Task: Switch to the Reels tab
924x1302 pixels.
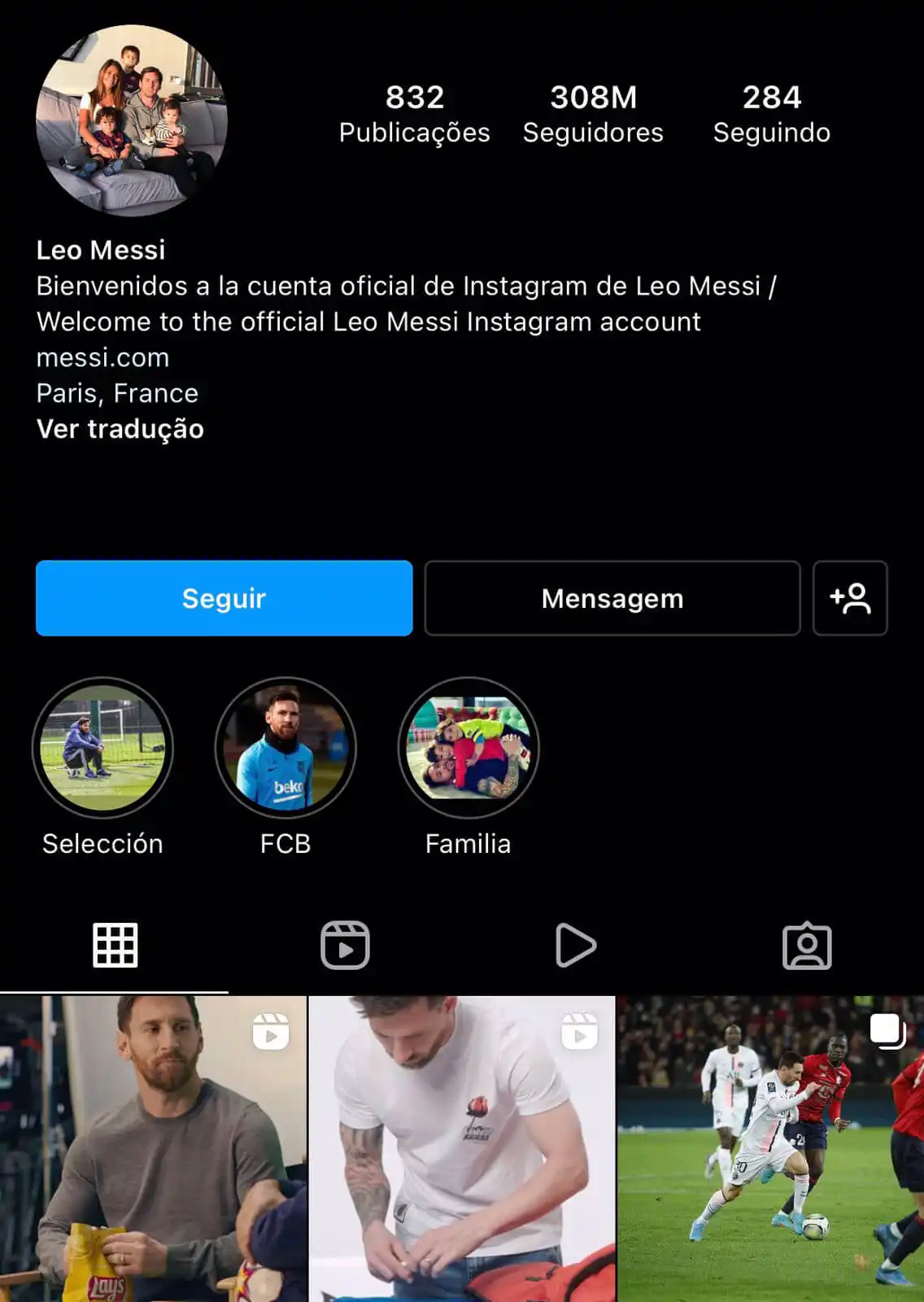Action: [345, 946]
